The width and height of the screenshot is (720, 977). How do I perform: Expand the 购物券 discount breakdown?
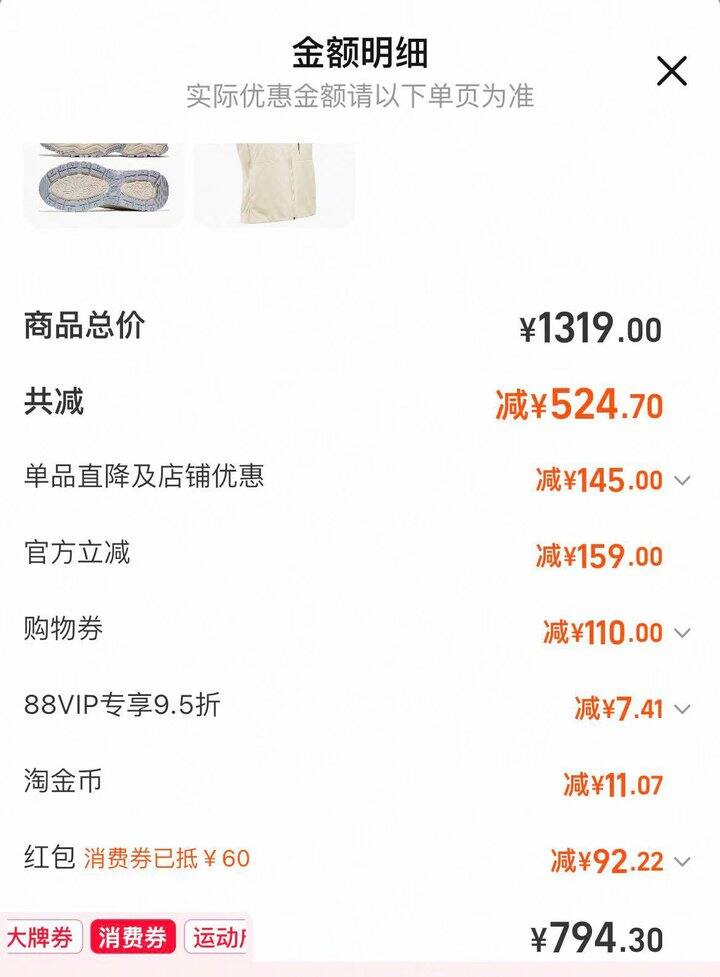(x=682, y=633)
